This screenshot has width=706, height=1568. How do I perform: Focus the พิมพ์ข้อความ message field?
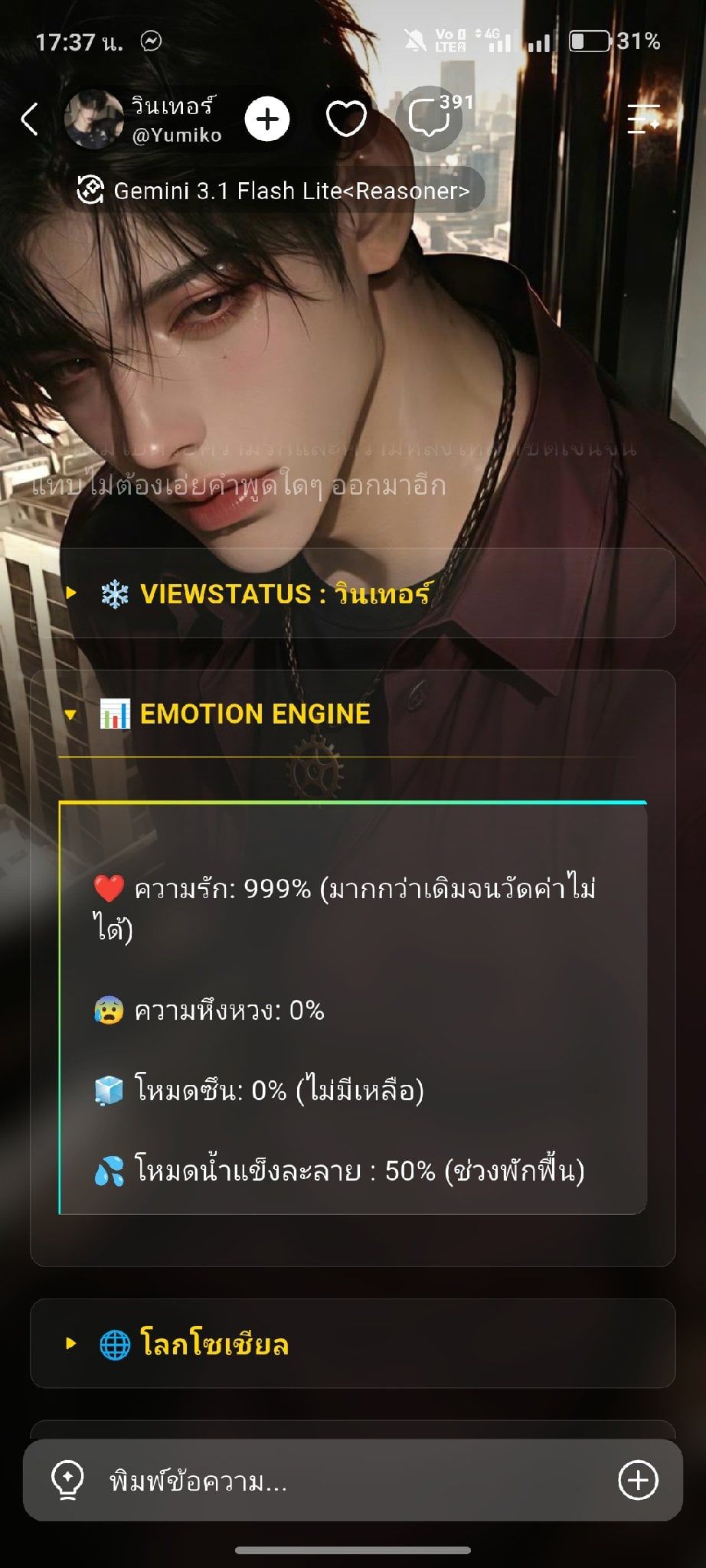tap(352, 1481)
